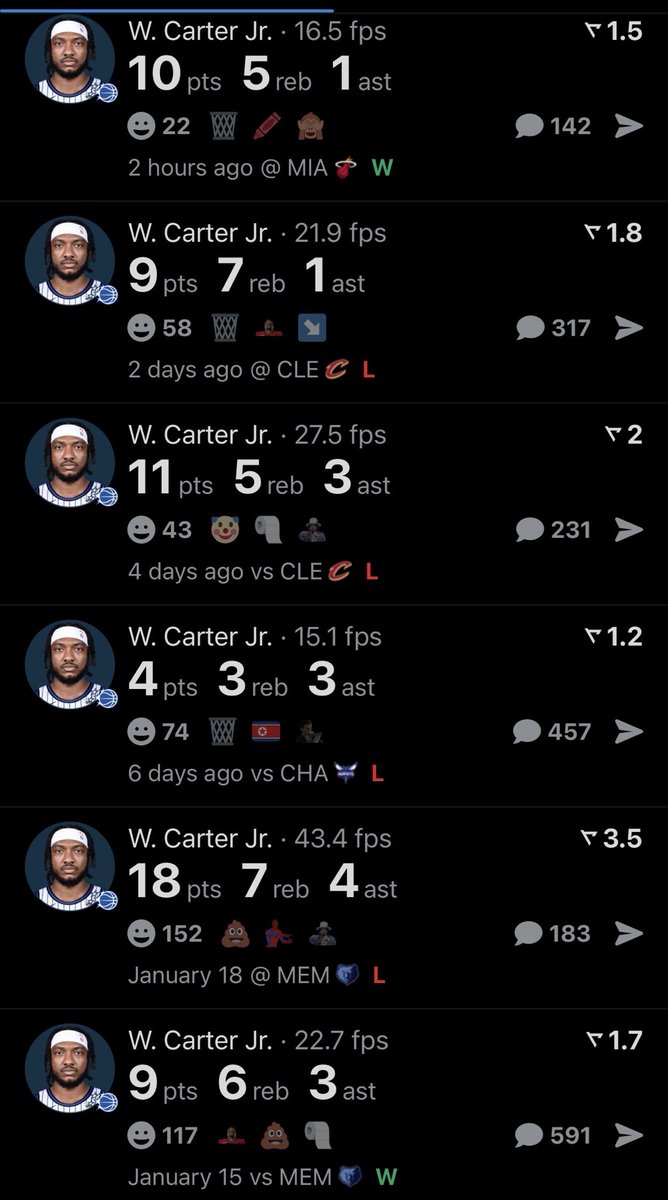View the 317 comments on the CLE away game
This screenshot has height=1200, width=668.
coord(553,328)
